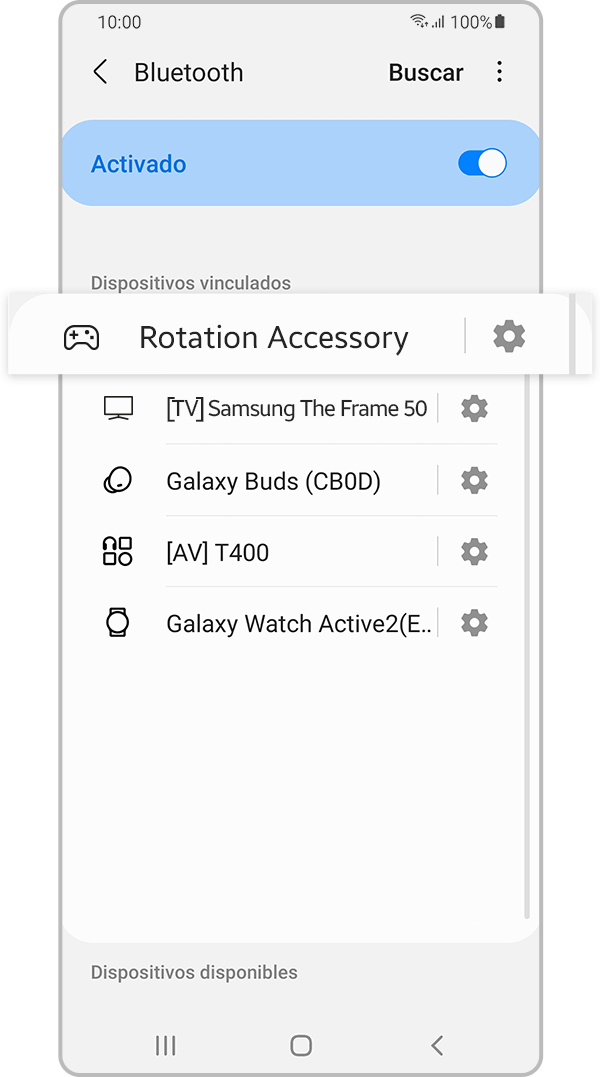This screenshot has height=1077, width=600.
Task: Turn off the Activado Bluetooth switch
Action: (x=482, y=164)
